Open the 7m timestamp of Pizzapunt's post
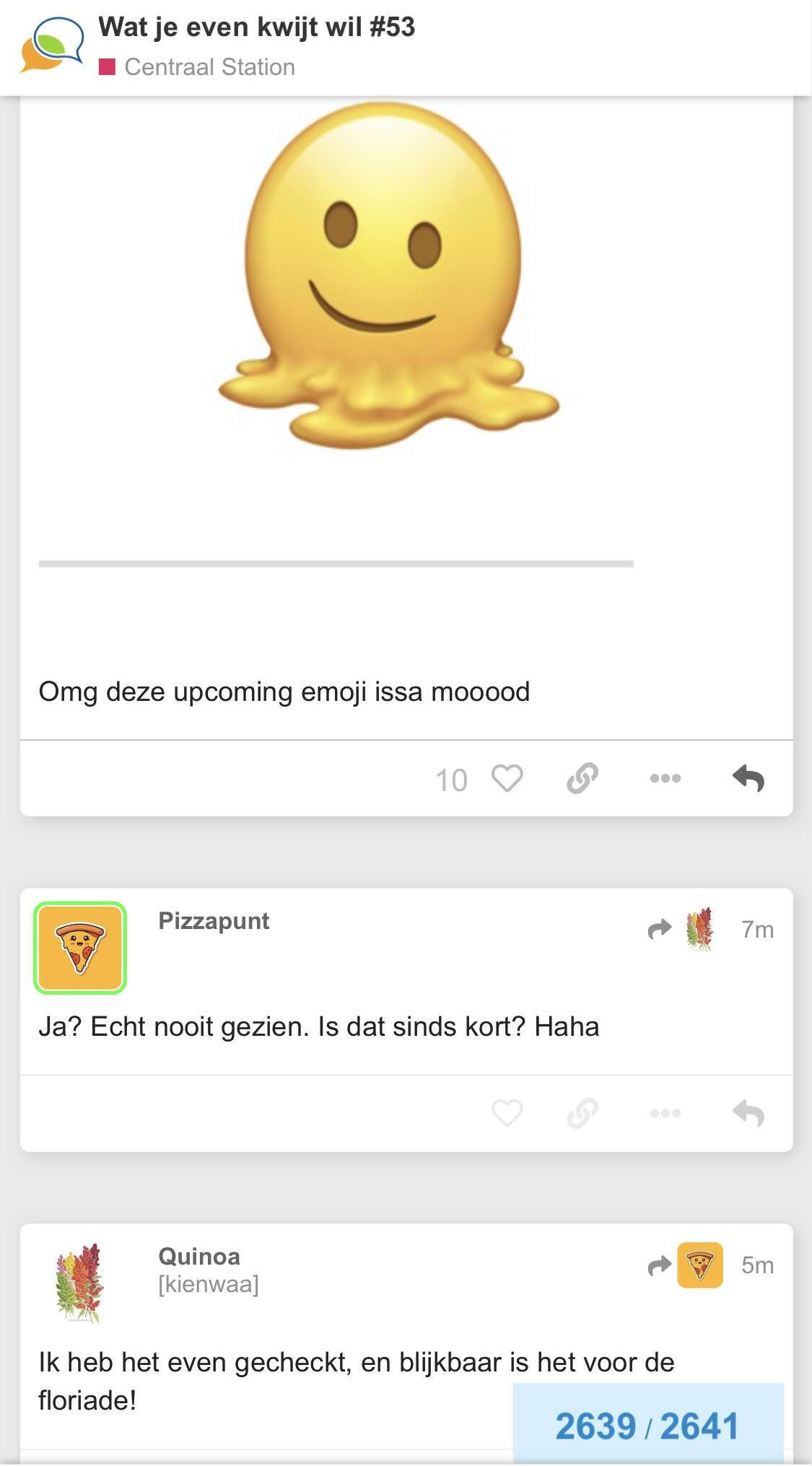Screen dimensions: 812x1466 pyautogui.click(x=757, y=930)
